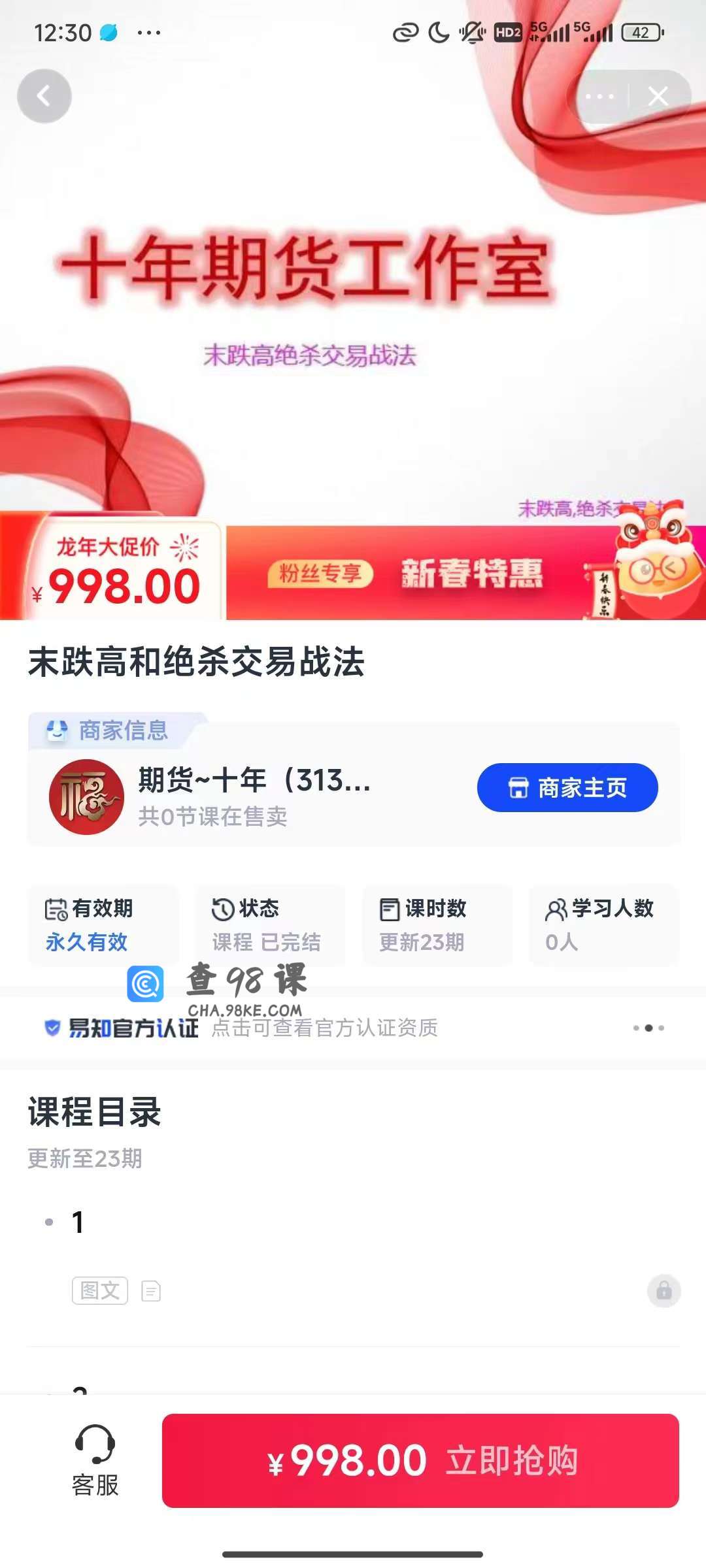706x1568 pixels.
Task: Open the three-dot mini program menu
Action: point(599,97)
